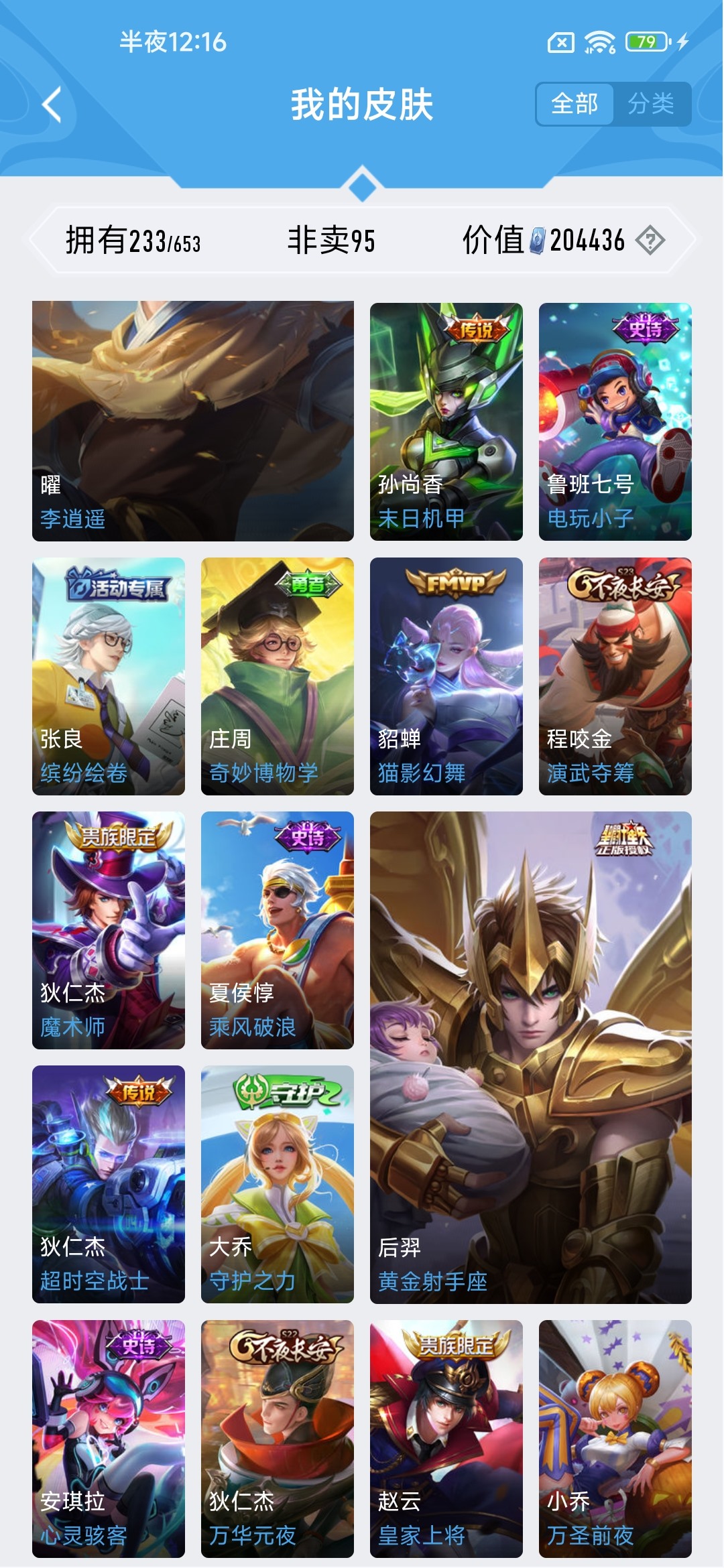The width and height of the screenshot is (724, 1568).
Task: Open 狄仁杰 魔术师 skin
Action: pyautogui.click(x=109, y=929)
